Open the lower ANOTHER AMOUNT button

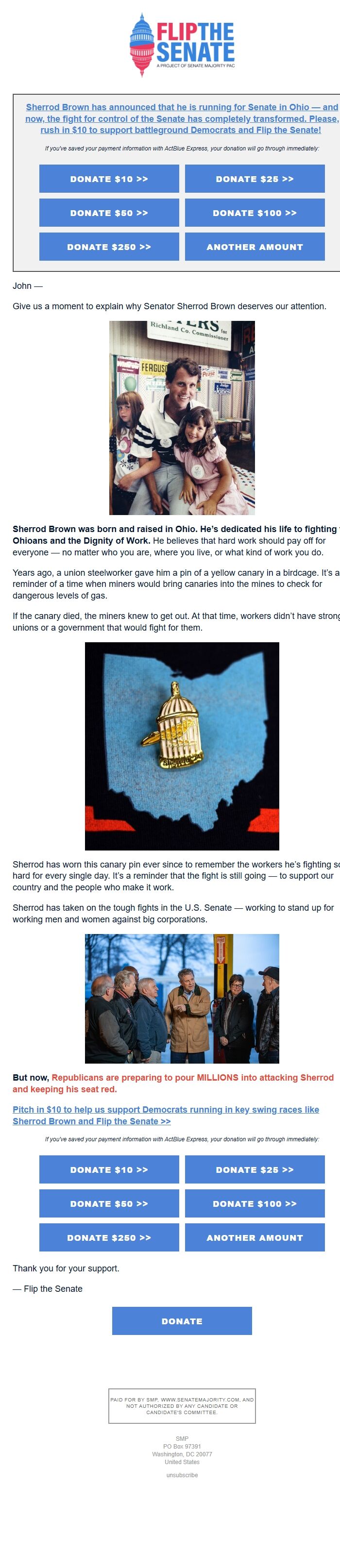[x=255, y=1237]
